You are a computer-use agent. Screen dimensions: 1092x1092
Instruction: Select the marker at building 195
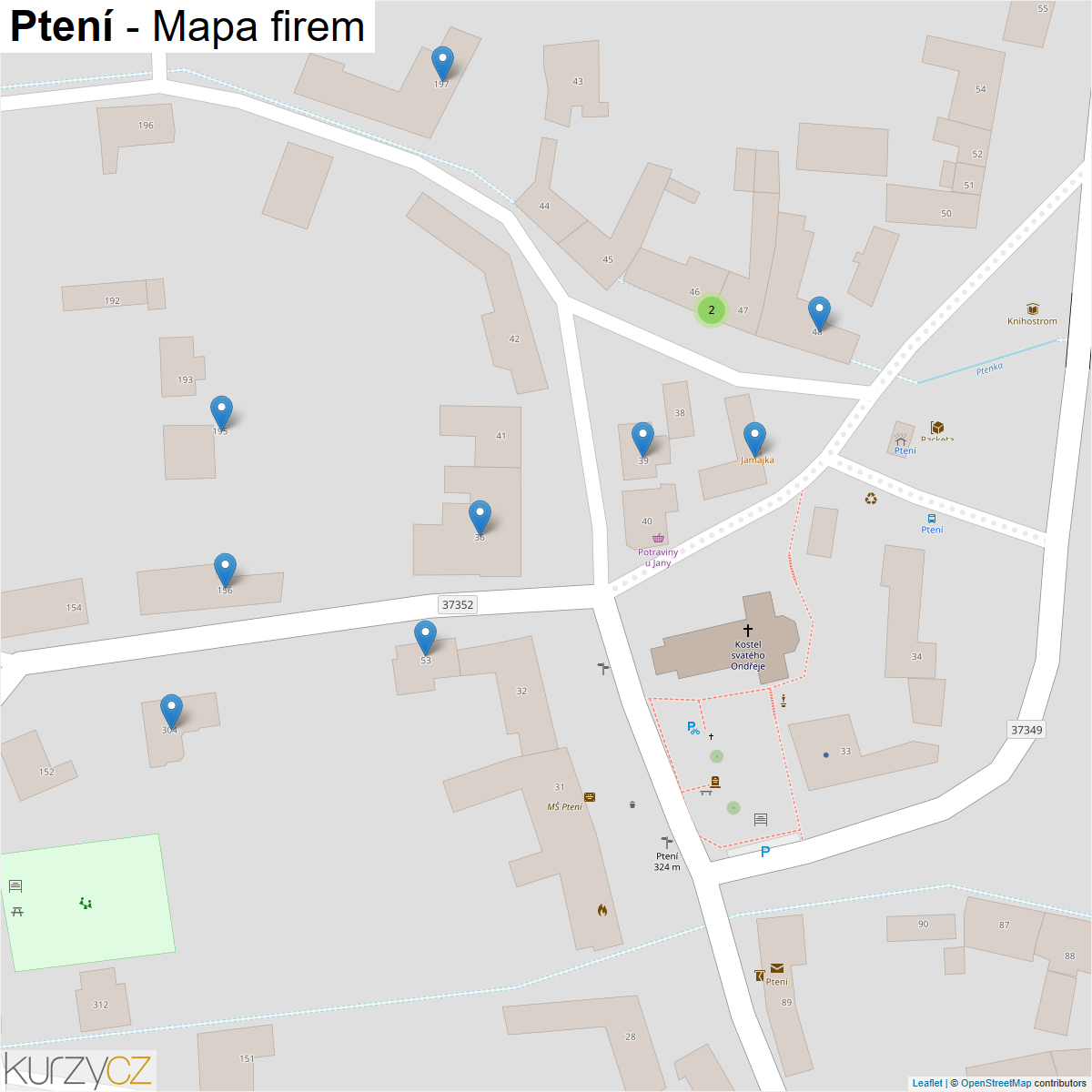[221, 413]
